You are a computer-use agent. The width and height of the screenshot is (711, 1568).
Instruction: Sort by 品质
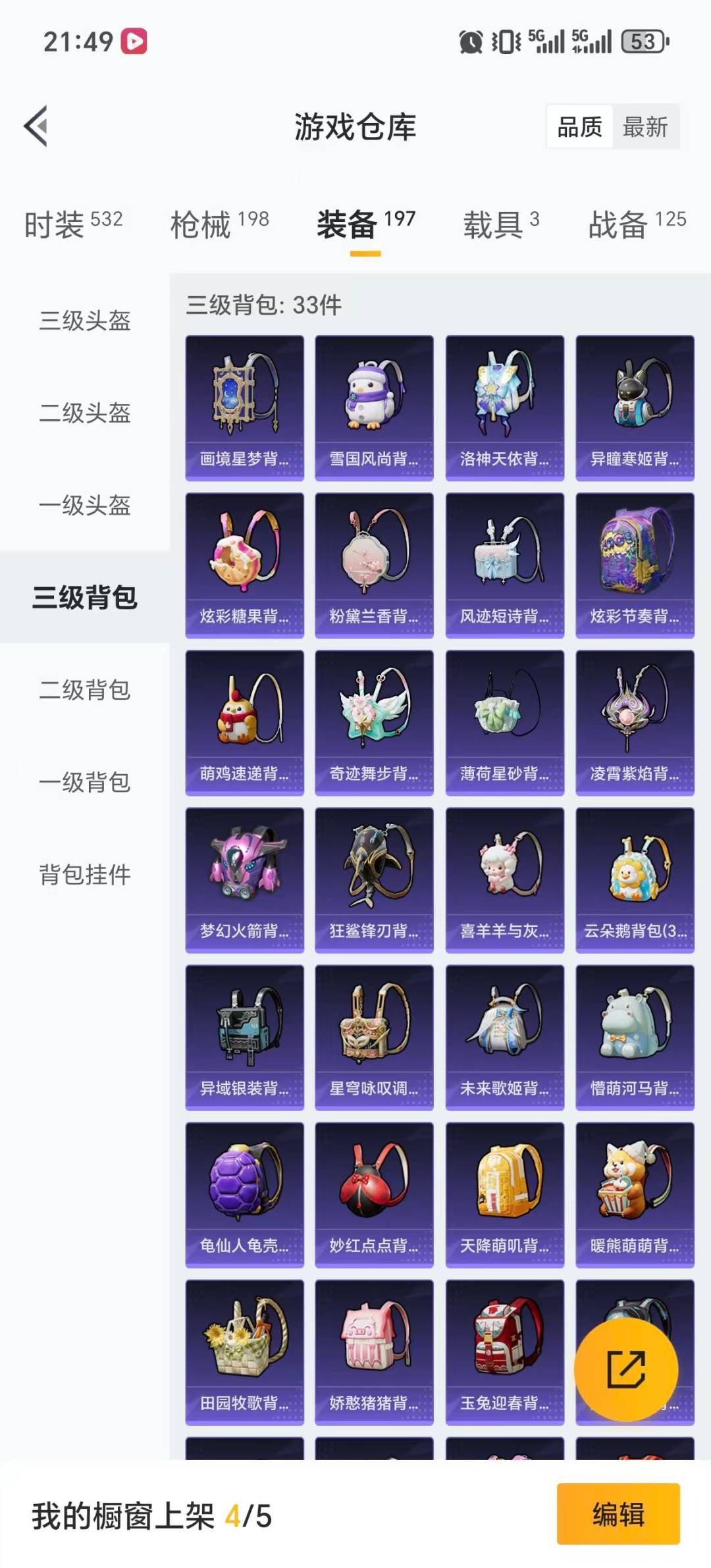coord(579,126)
